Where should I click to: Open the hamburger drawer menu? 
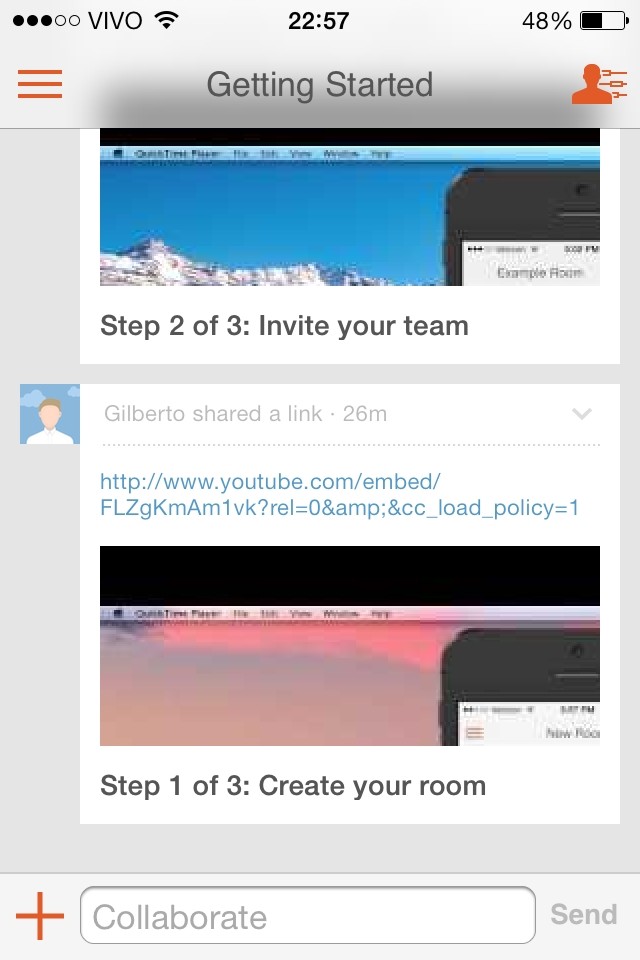tap(40, 84)
